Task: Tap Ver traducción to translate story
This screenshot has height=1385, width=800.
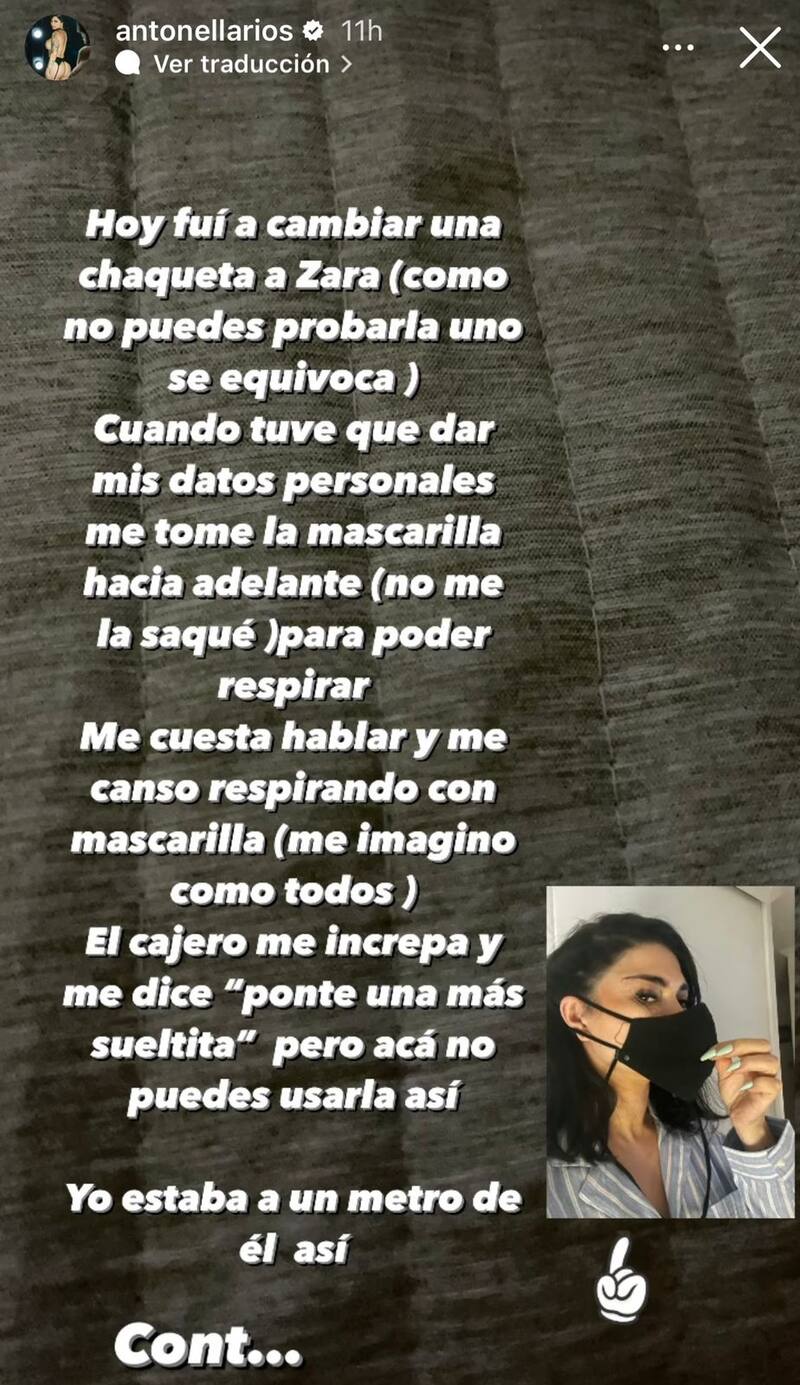Action: click(x=240, y=64)
